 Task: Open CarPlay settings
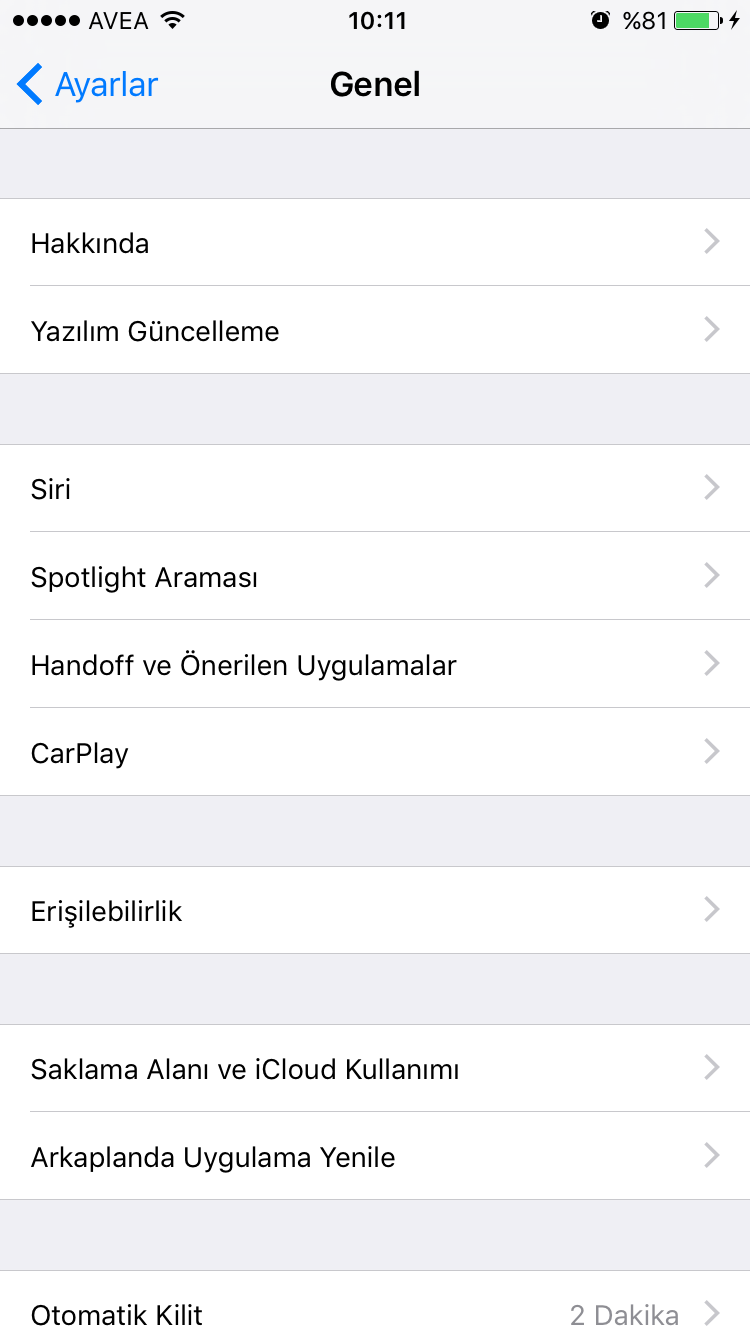pos(375,753)
